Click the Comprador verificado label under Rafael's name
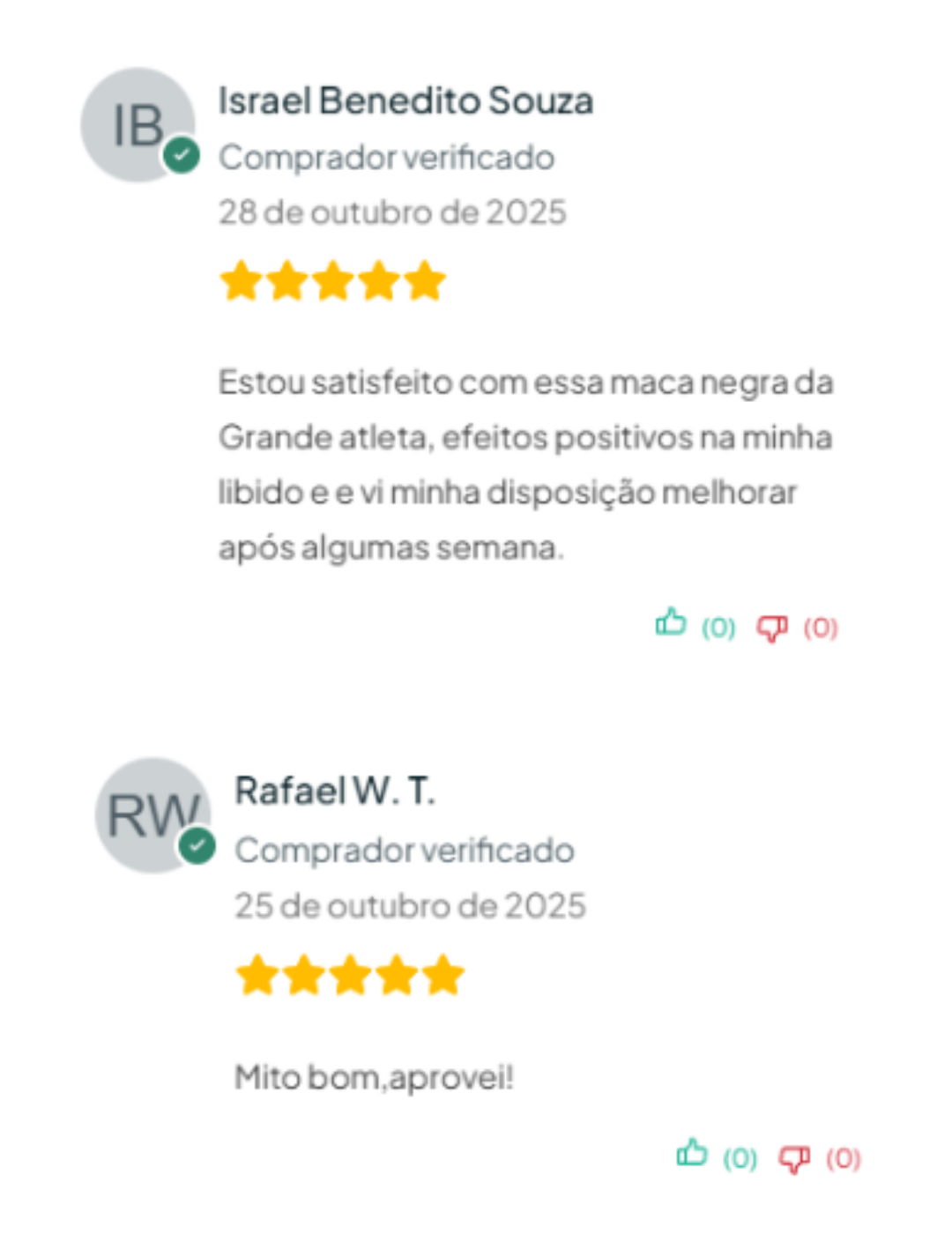 coord(404,851)
